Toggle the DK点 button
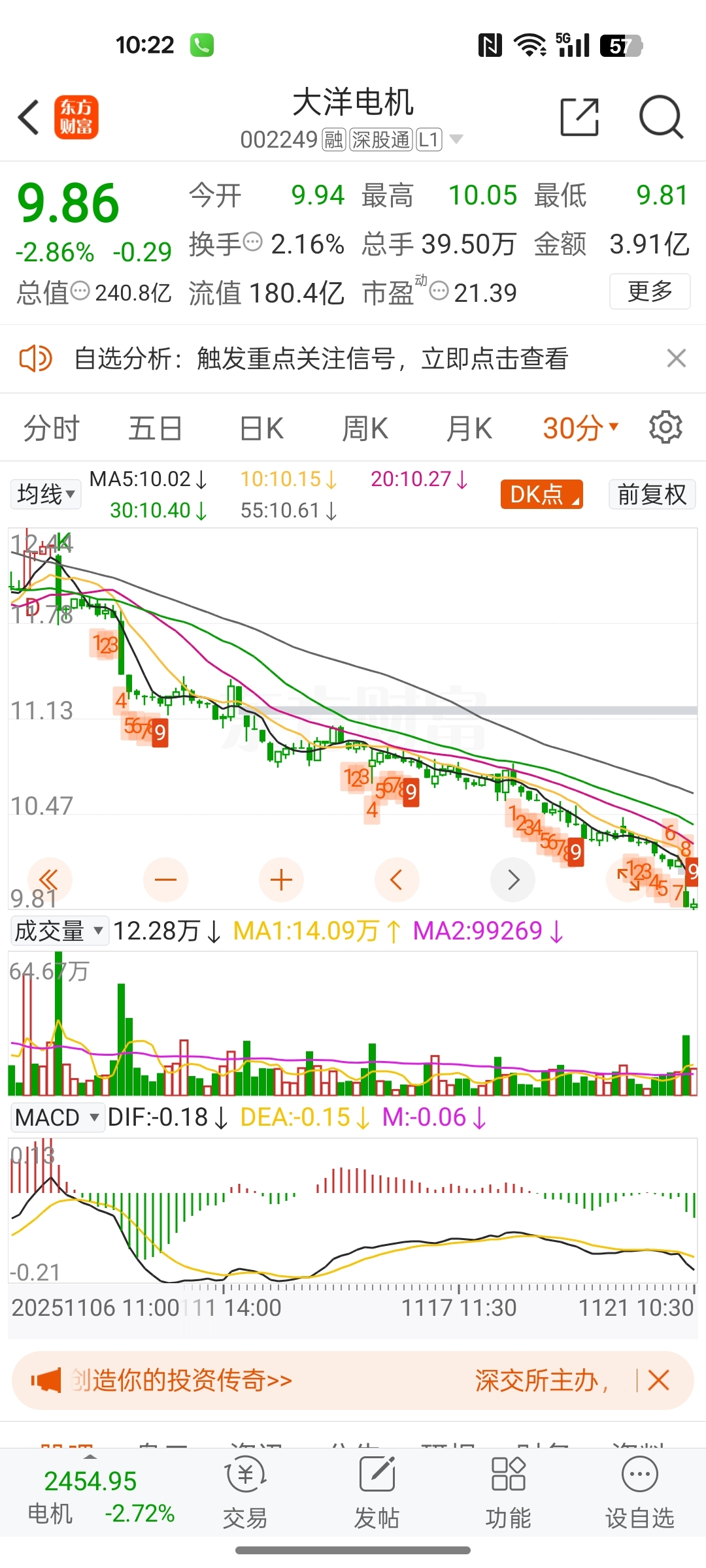The height and width of the screenshot is (1568, 706). (541, 494)
